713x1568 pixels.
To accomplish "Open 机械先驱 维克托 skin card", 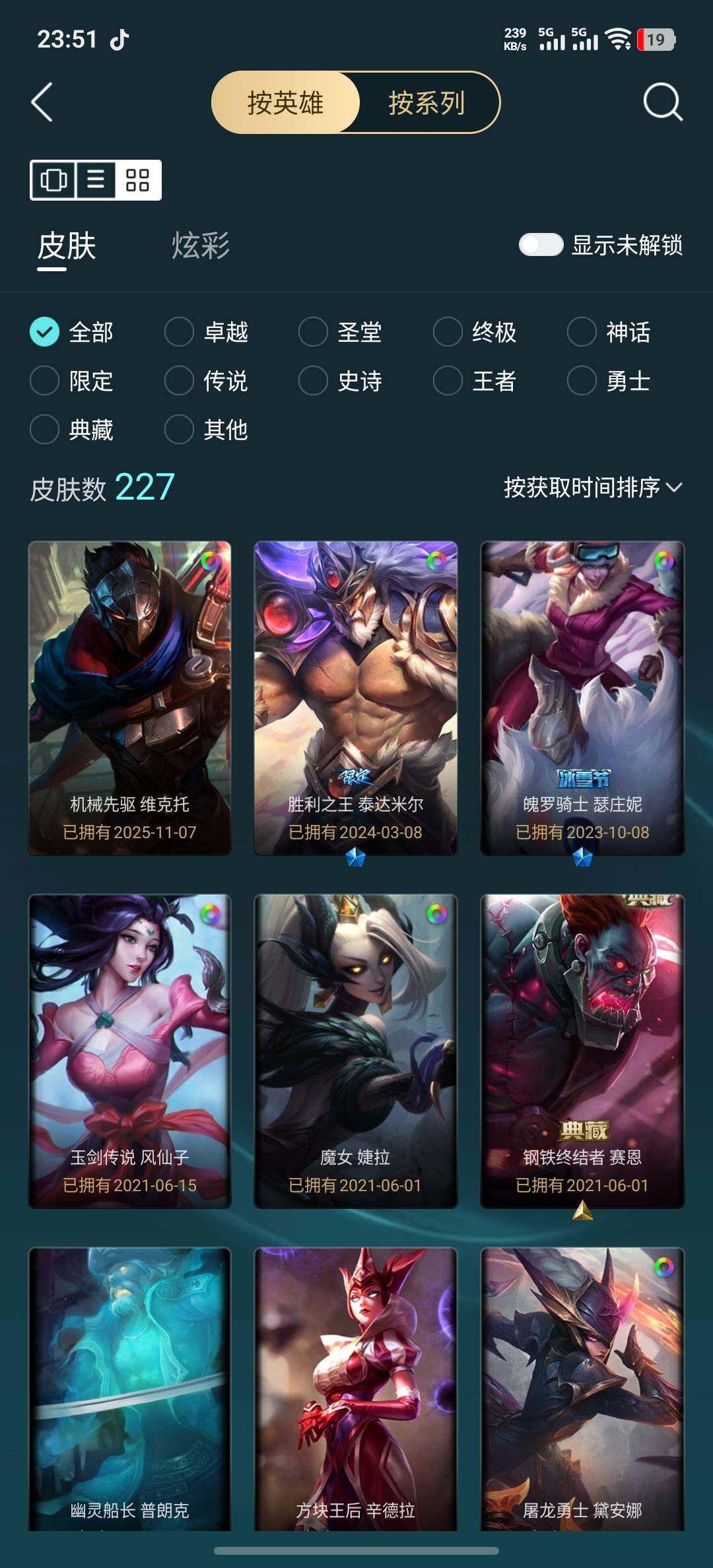I will [x=130, y=698].
